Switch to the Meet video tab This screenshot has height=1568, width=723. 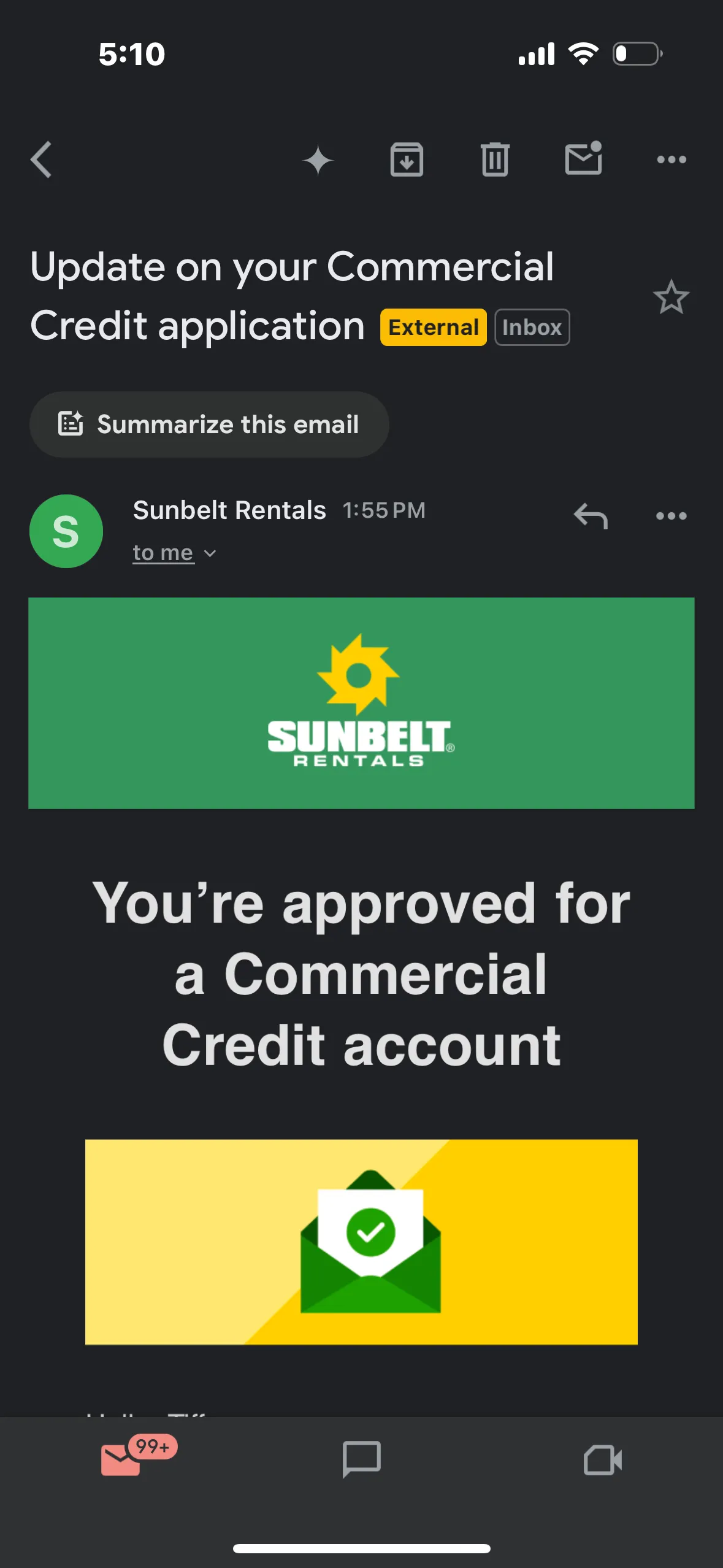tap(603, 1460)
